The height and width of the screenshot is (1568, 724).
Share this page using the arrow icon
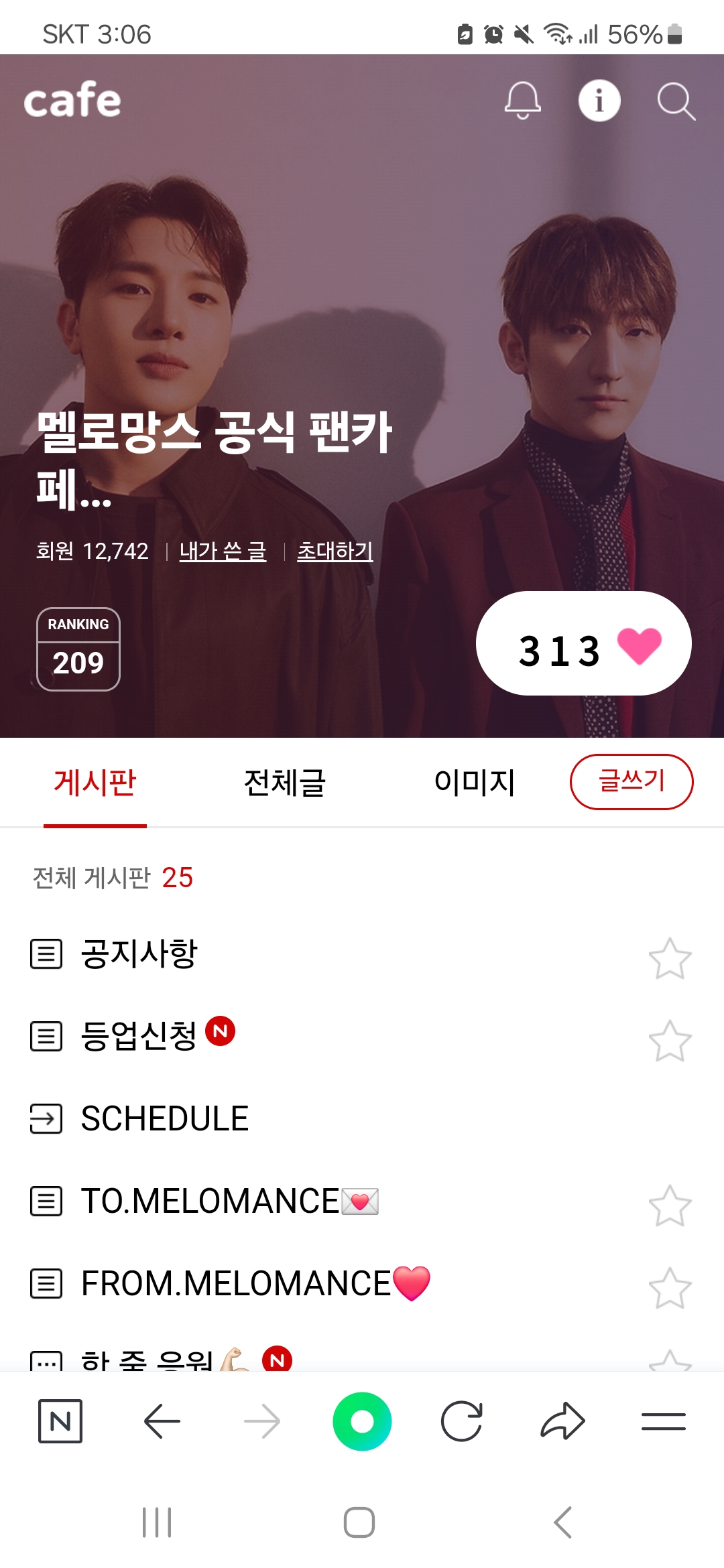[x=562, y=1421]
